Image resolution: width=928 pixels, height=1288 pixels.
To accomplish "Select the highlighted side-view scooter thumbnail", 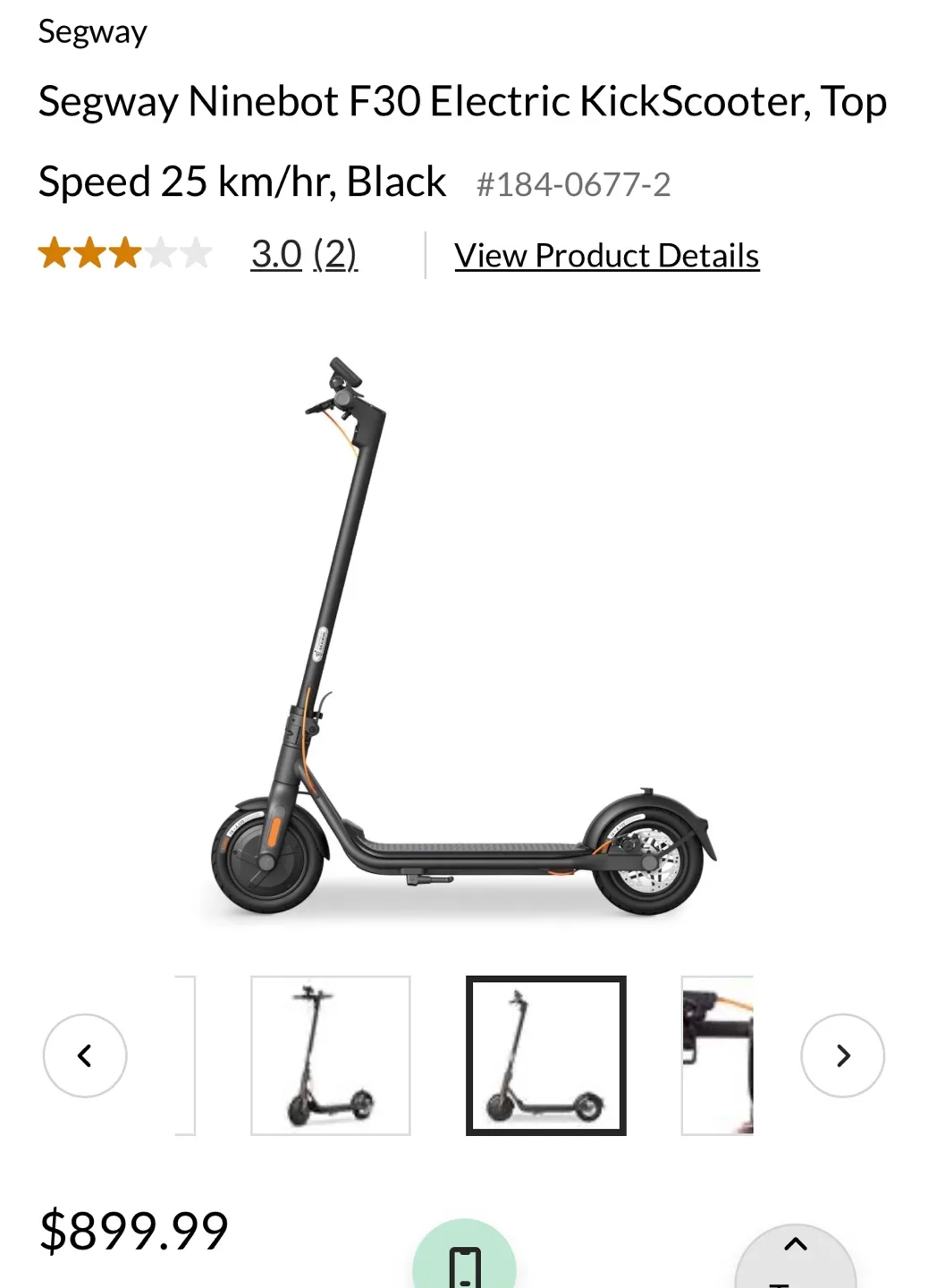I will tap(545, 1055).
